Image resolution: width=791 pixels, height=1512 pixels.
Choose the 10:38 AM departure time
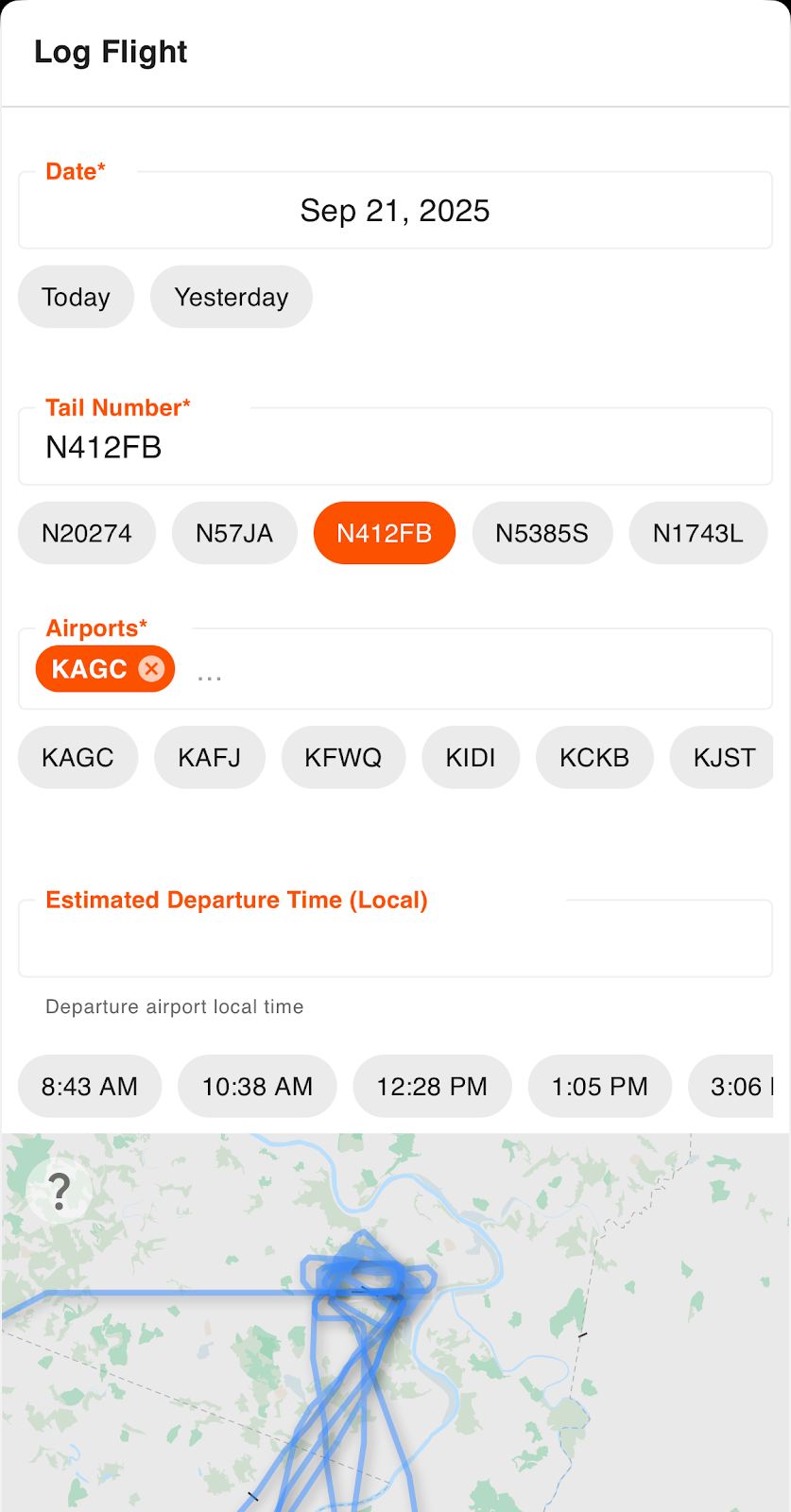(x=257, y=1087)
